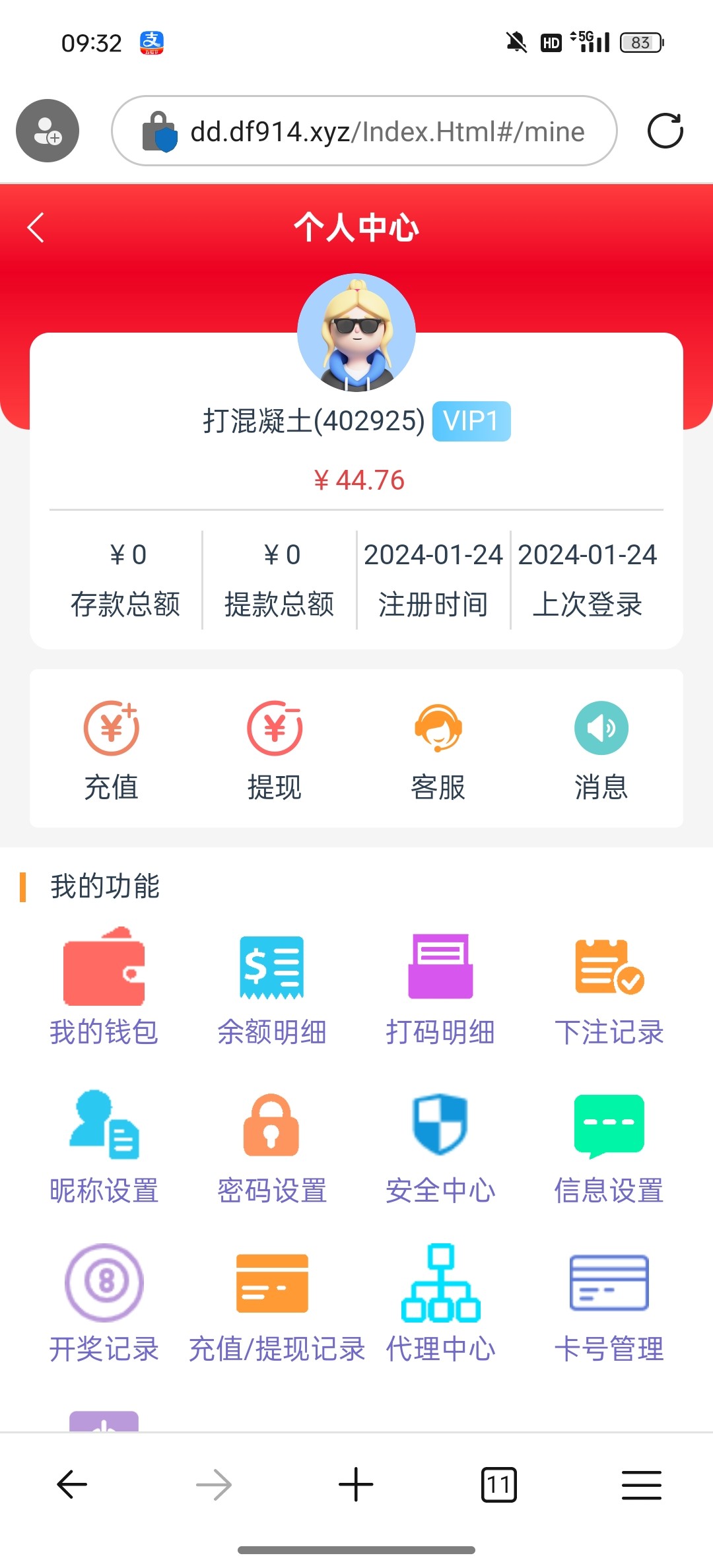View 开奖记录 draw records
The image size is (713, 1568).
pyautogui.click(x=104, y=1303)
